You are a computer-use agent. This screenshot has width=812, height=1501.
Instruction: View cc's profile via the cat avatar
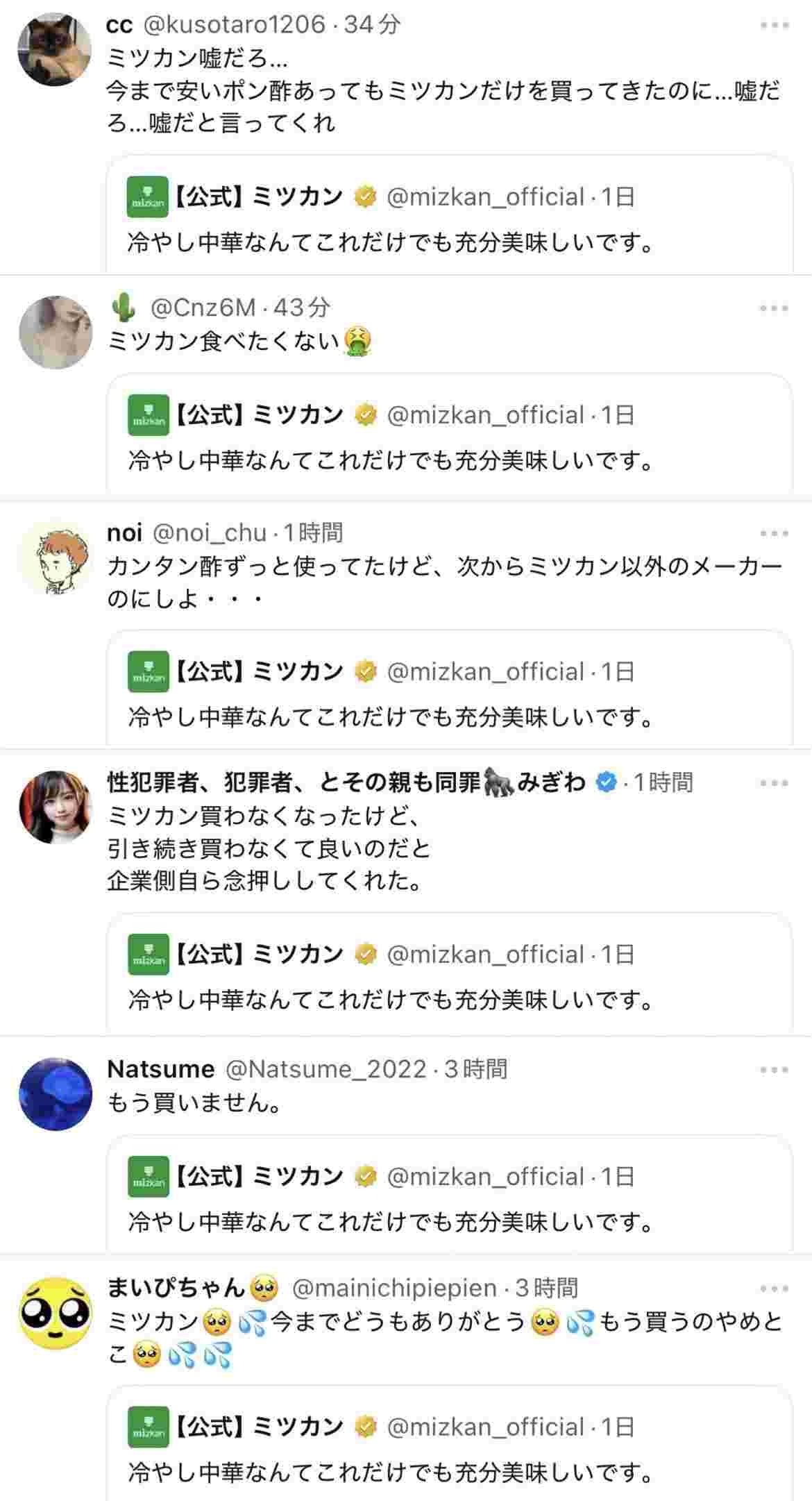click(55, 49)
